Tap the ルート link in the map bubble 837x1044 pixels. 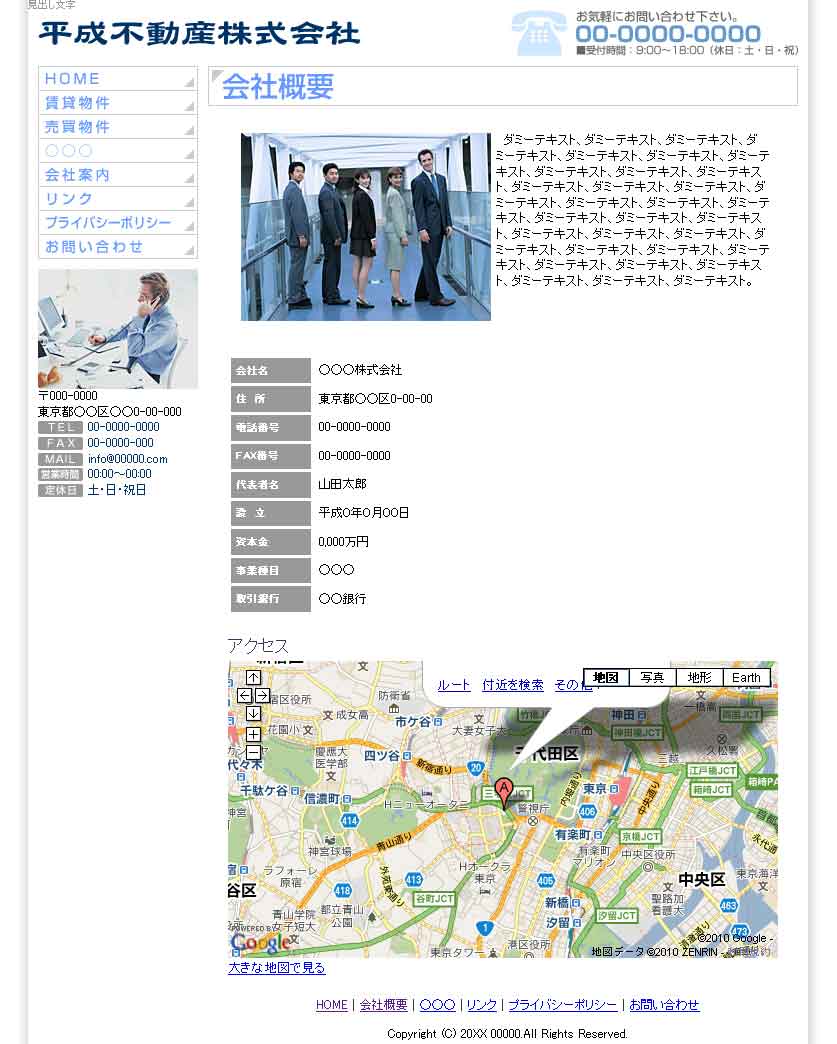coord(454,685)
